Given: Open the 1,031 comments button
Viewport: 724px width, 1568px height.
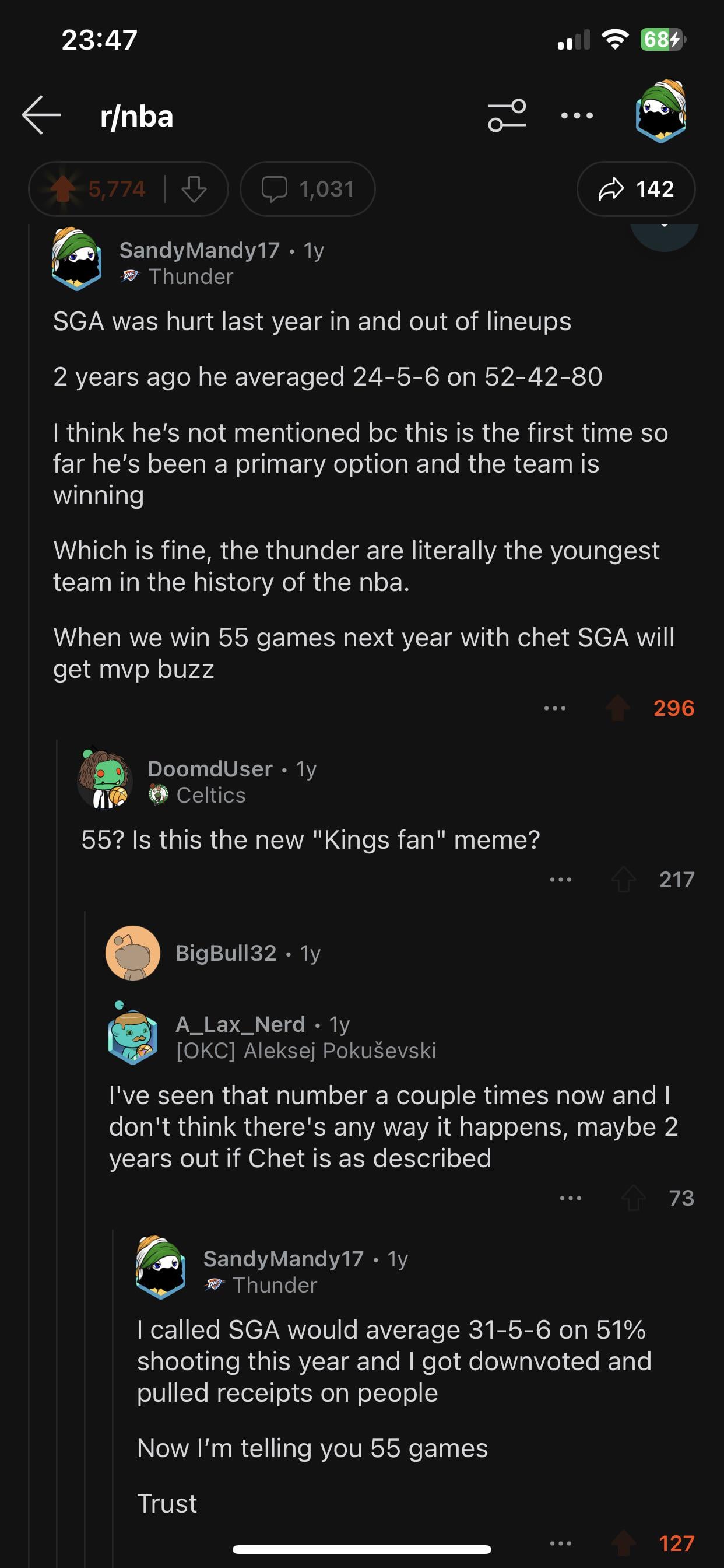Looking at the screenshot, I should coord(308,190).
